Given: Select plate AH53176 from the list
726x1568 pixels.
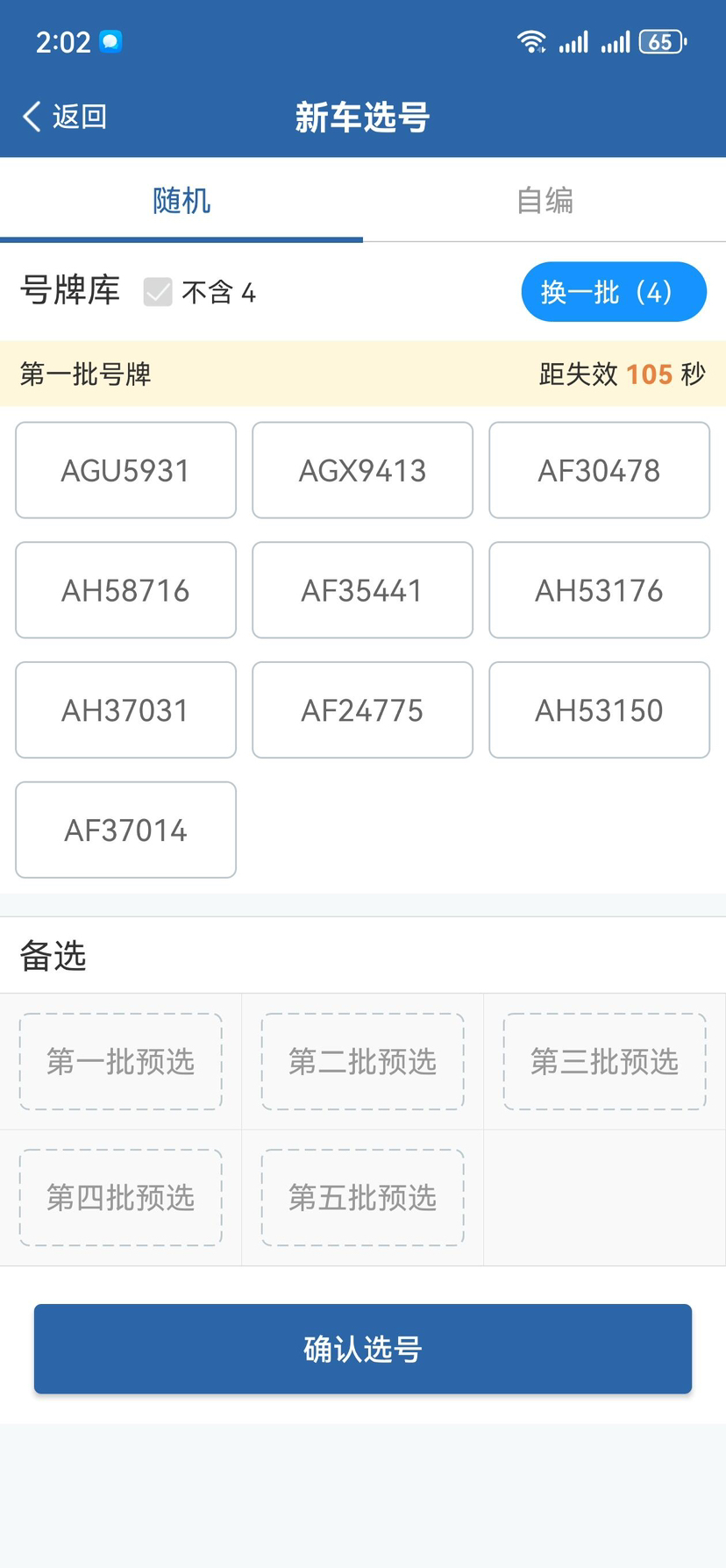Looking at the screenshot, I should click(x=599, y=589).
